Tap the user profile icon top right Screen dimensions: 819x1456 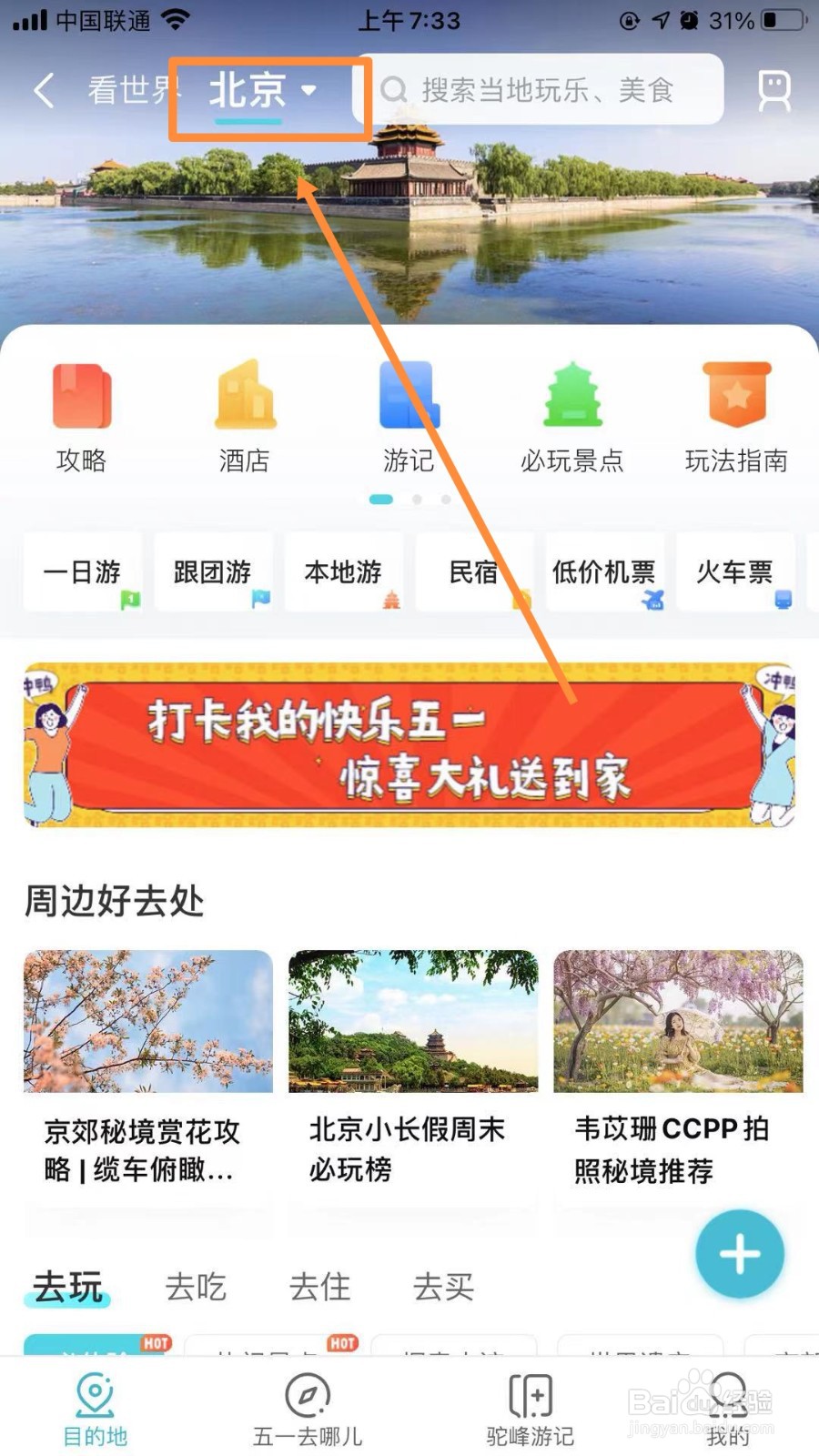(x=774, y=89)
